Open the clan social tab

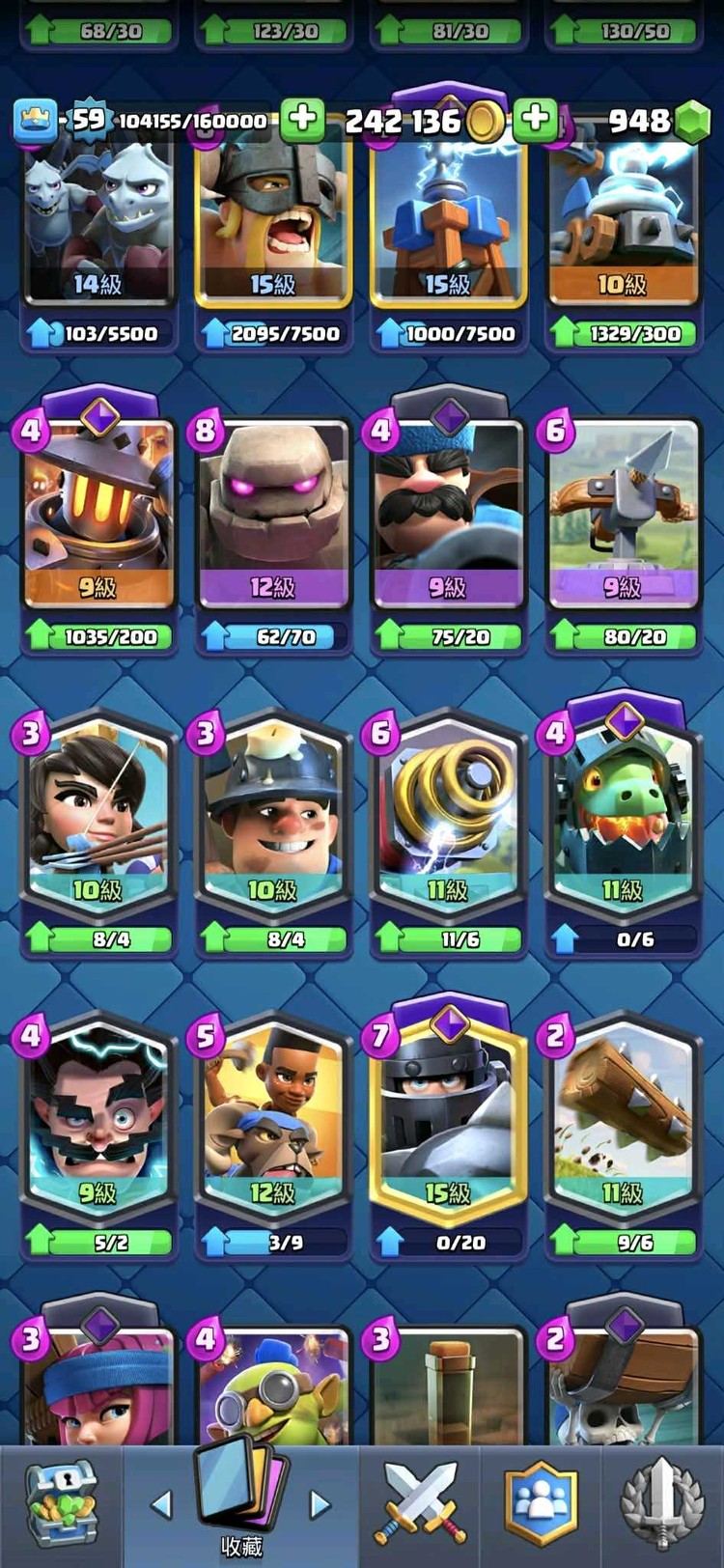click(541, 1504)
